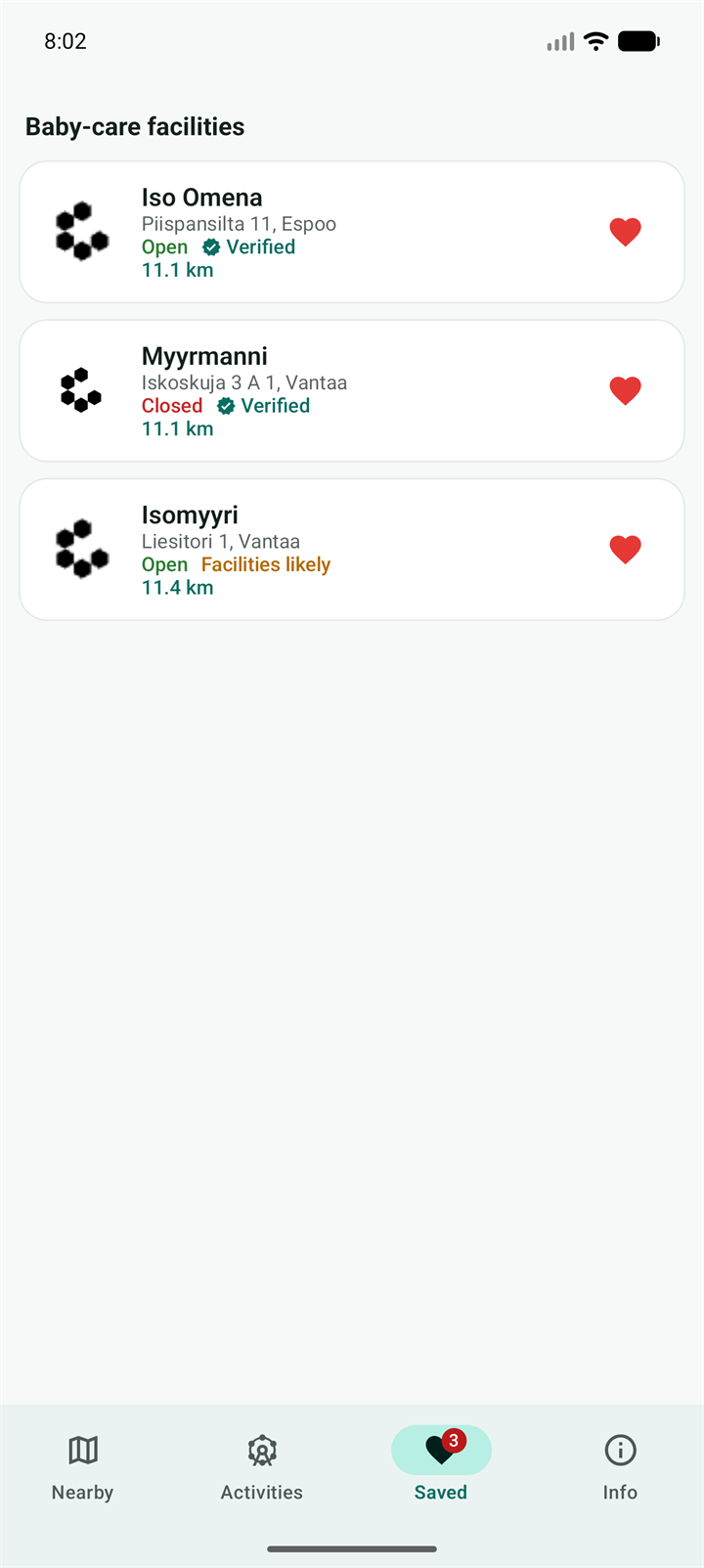Switch to the Nearby tab
This screenshot has height=1568, width=704.
point(83,1467)
